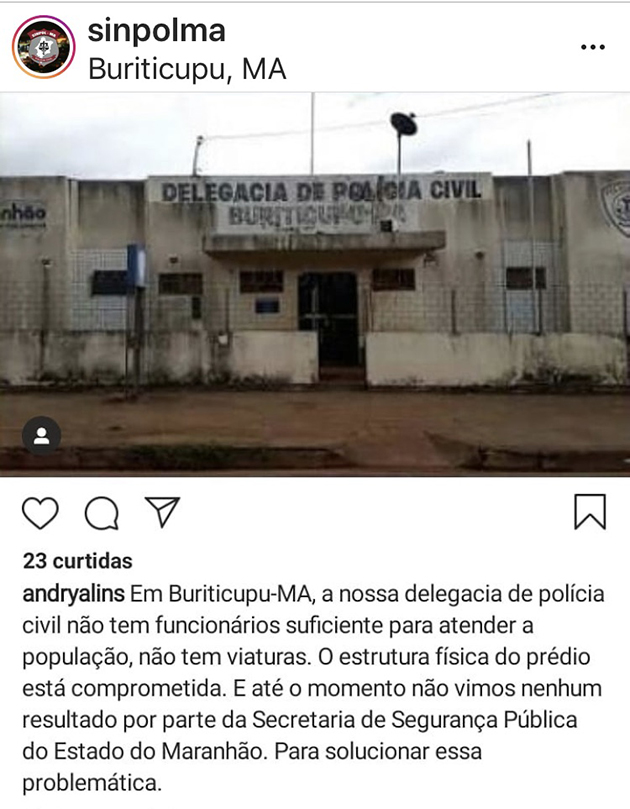Open the Buriticupu, MA location

click(187, 68)
